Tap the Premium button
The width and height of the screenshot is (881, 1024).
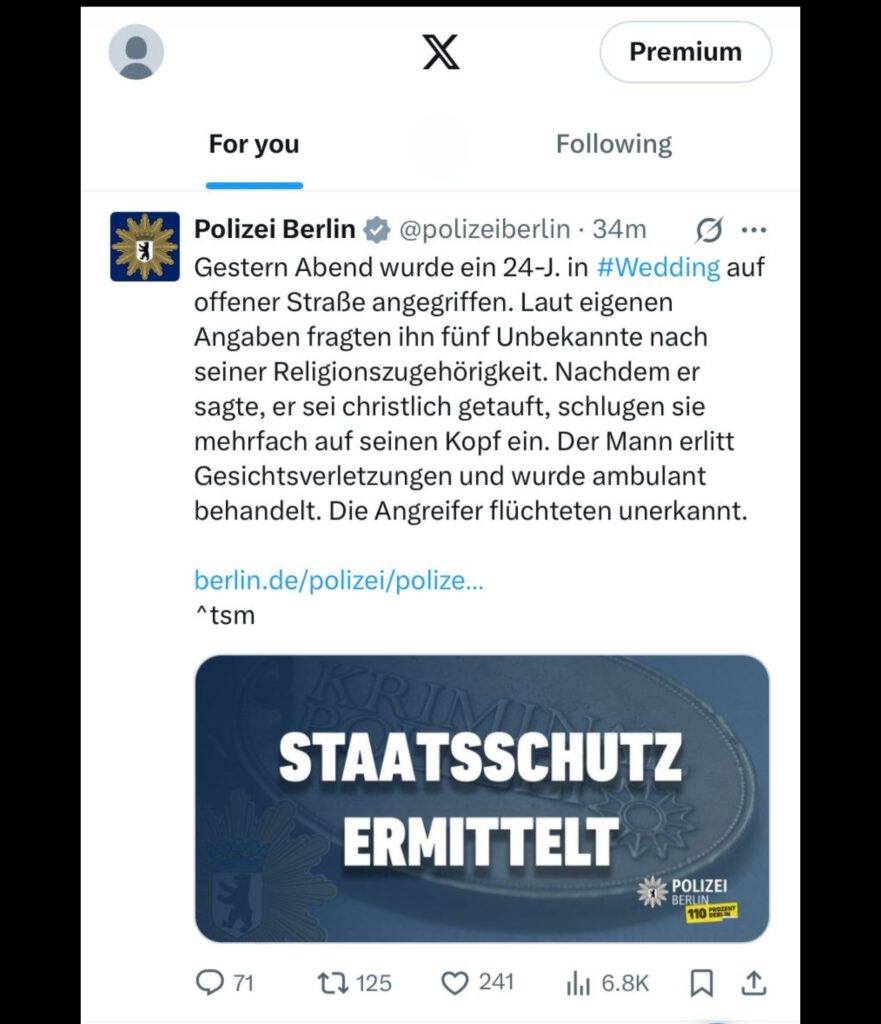(685, 52)
